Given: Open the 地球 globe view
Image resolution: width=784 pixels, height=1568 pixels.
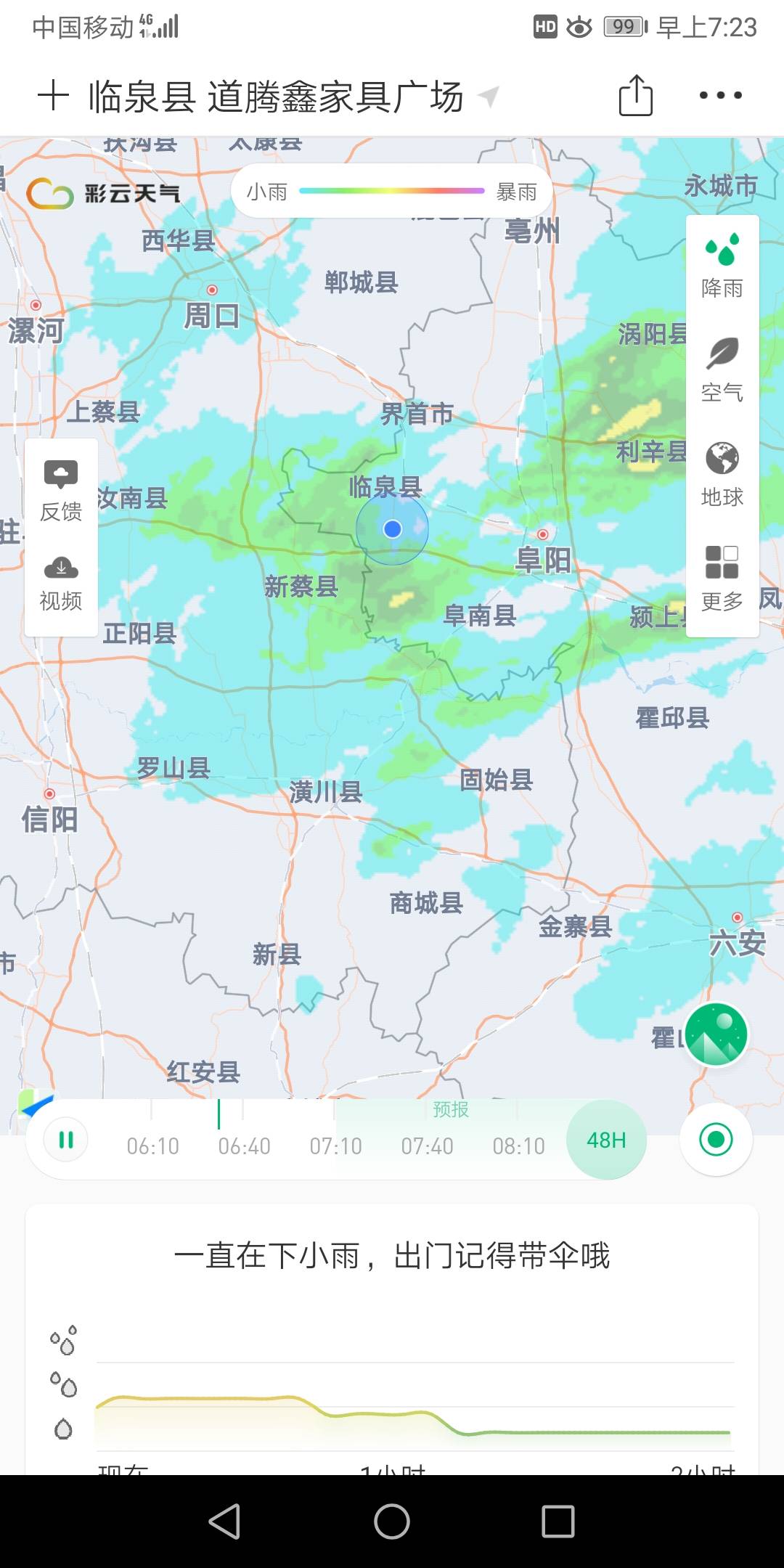Looking at the screenshot, I should point(722,475).
